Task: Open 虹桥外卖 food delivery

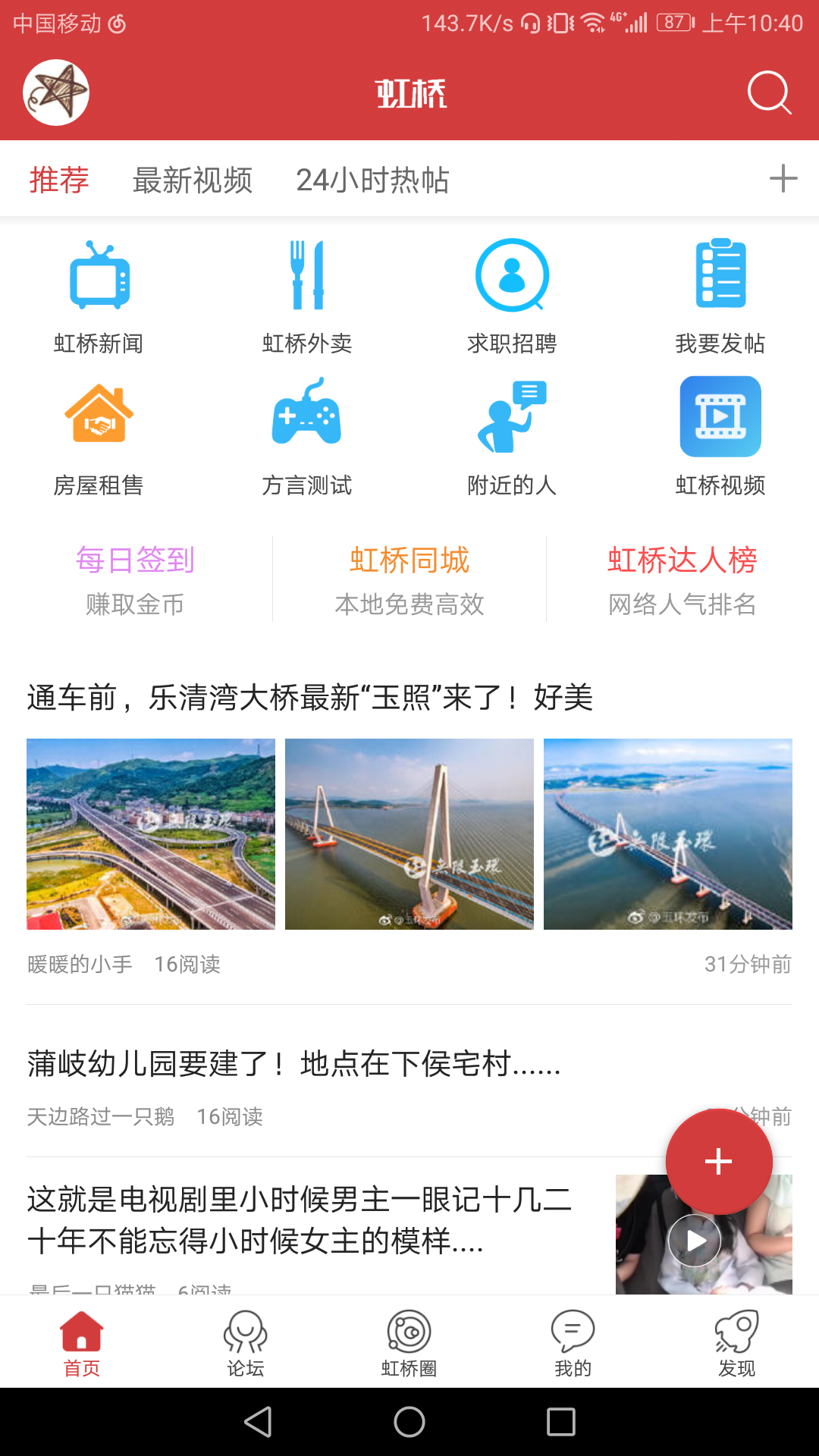Action: tap(307, 296)
